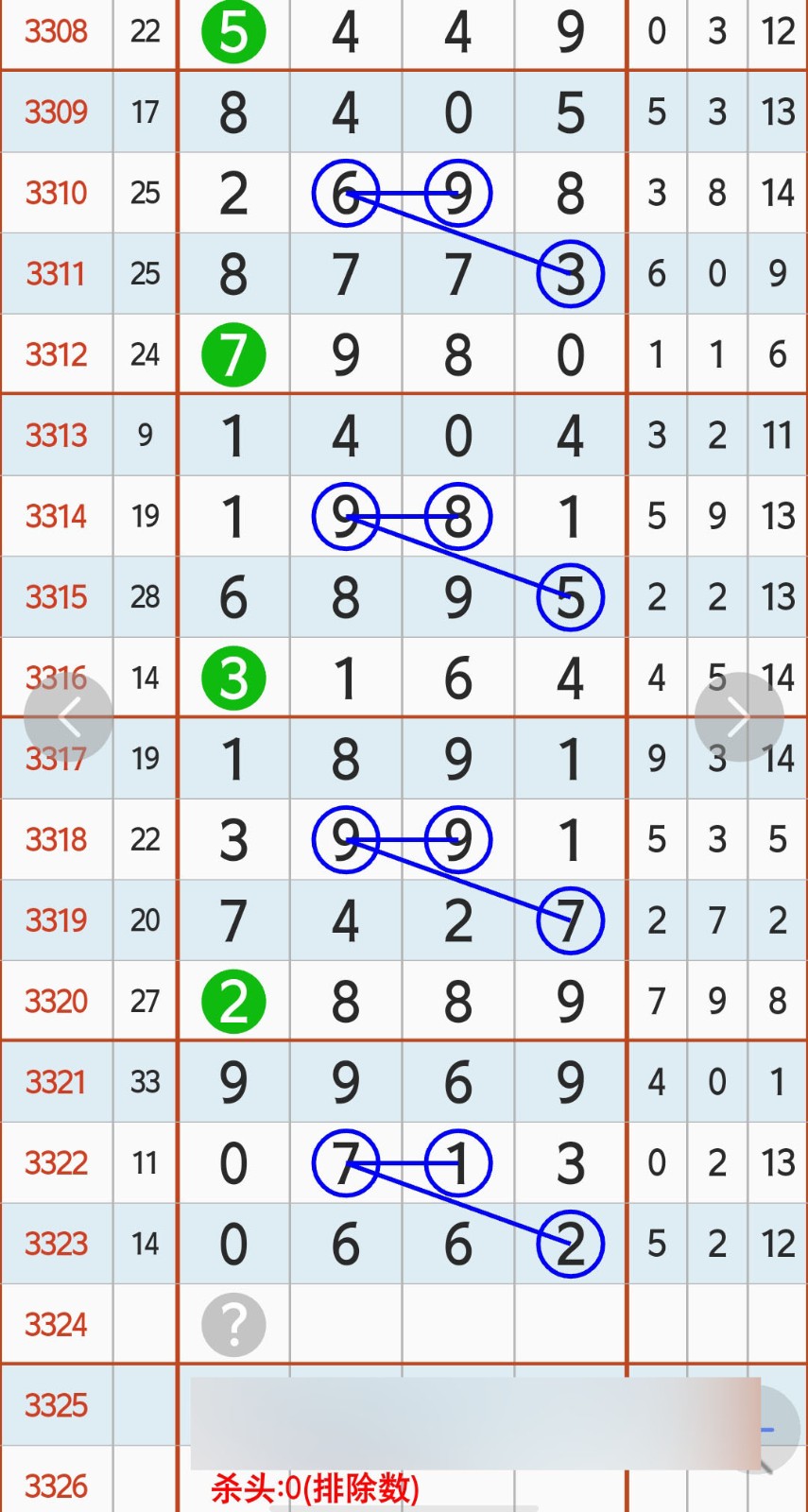Click period number 3317
The width and height of the screenshot is (808, 1512).
(56, 758)
